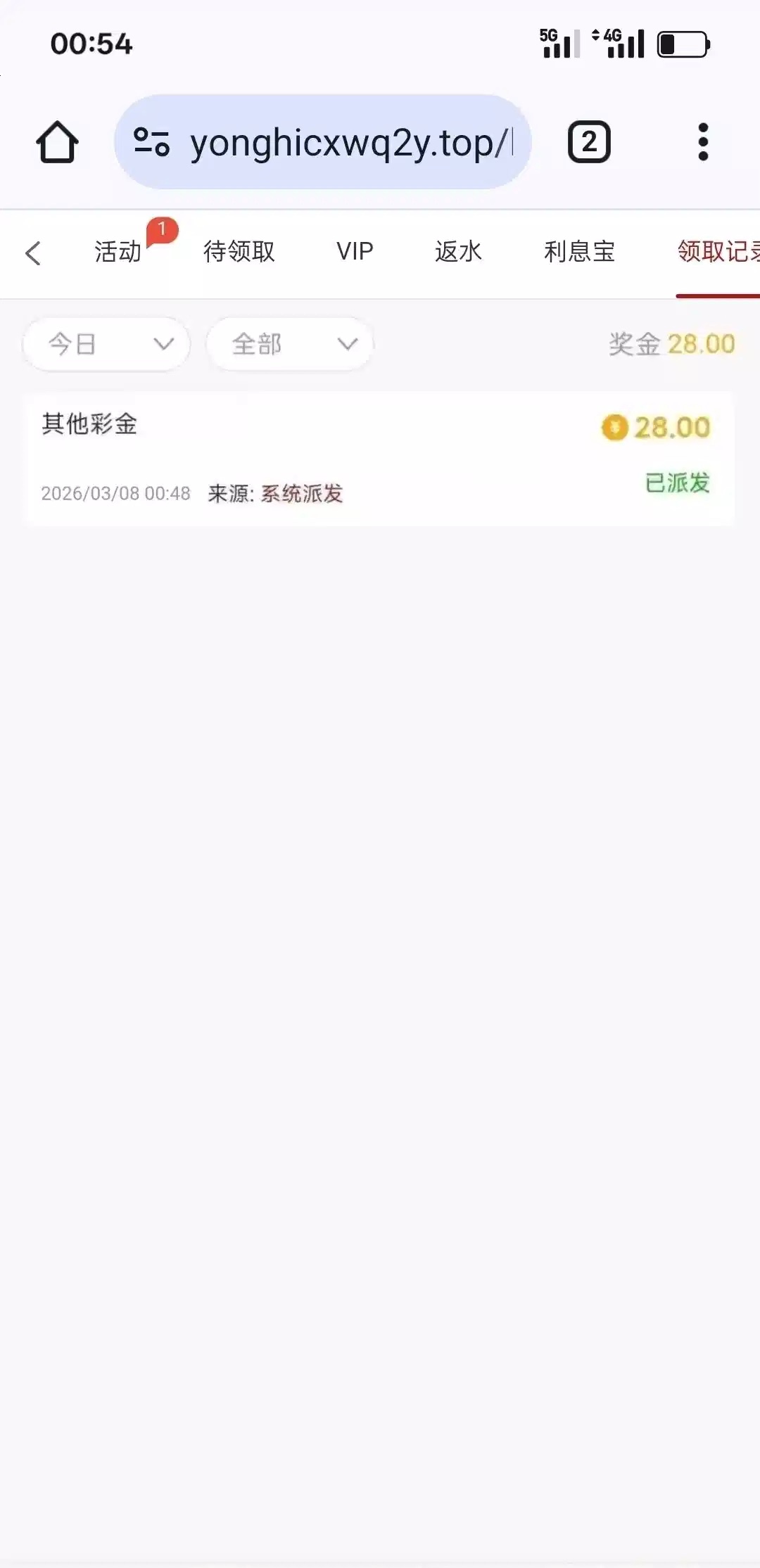Go back with the page back arrow

click(33, 253)
